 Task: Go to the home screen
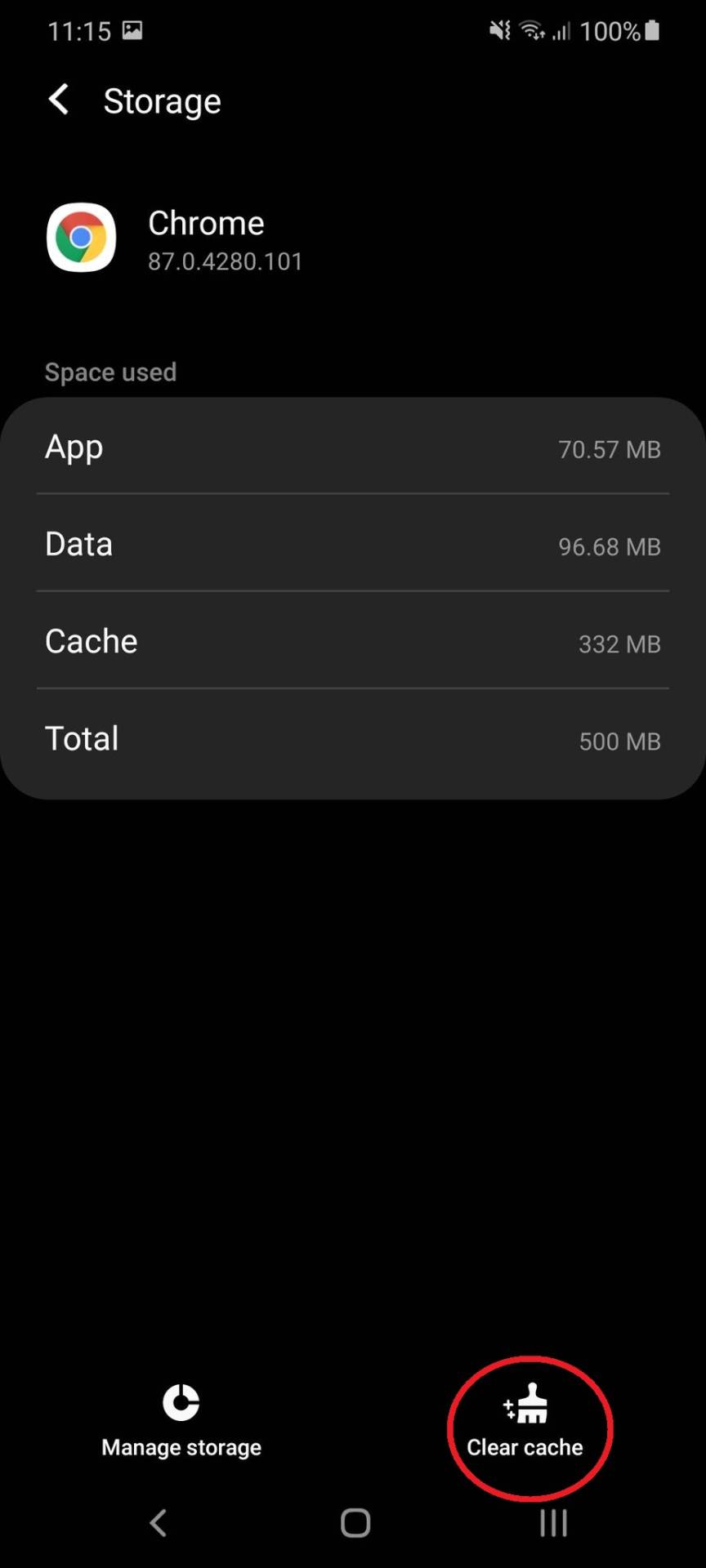pos(355,1523)
